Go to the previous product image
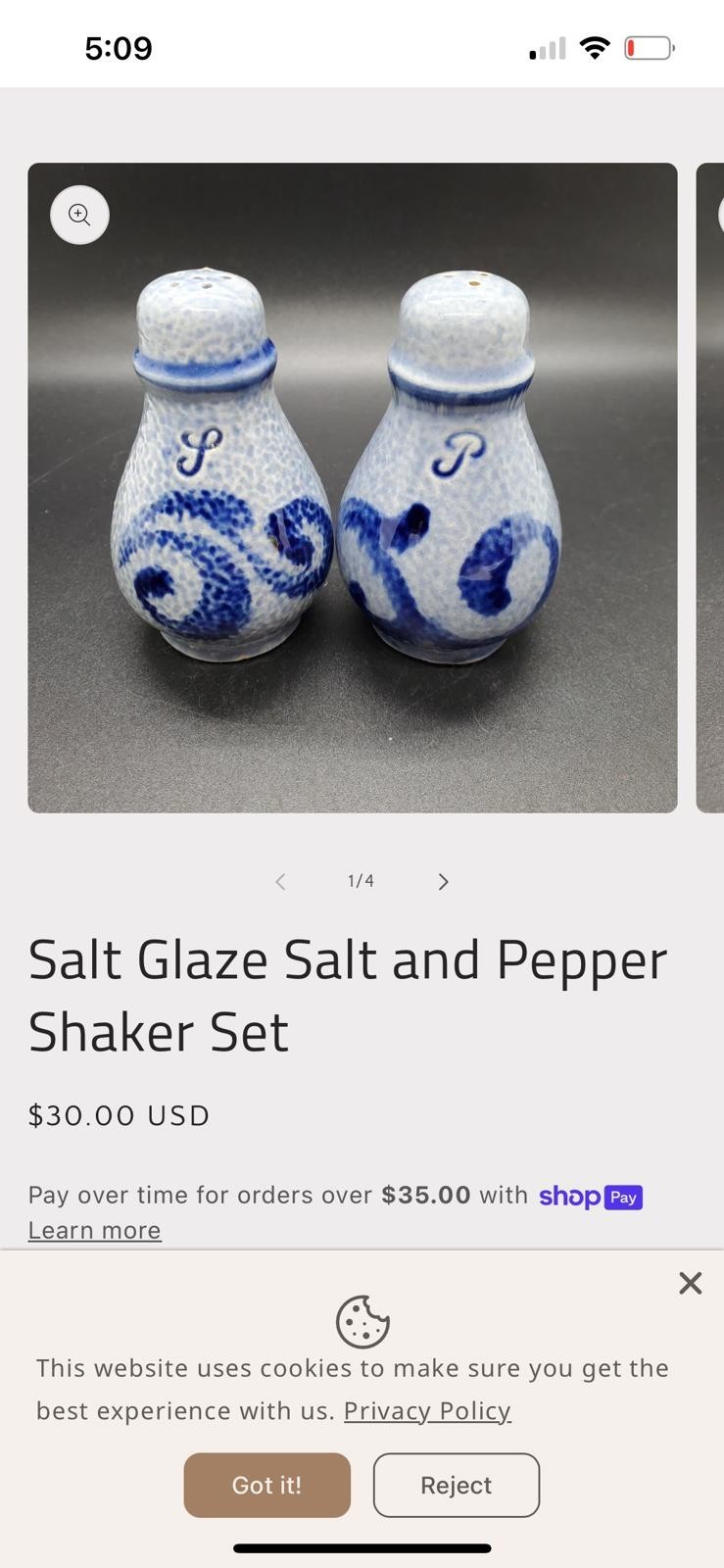The image size is (724, 1568). coord(280,882)
